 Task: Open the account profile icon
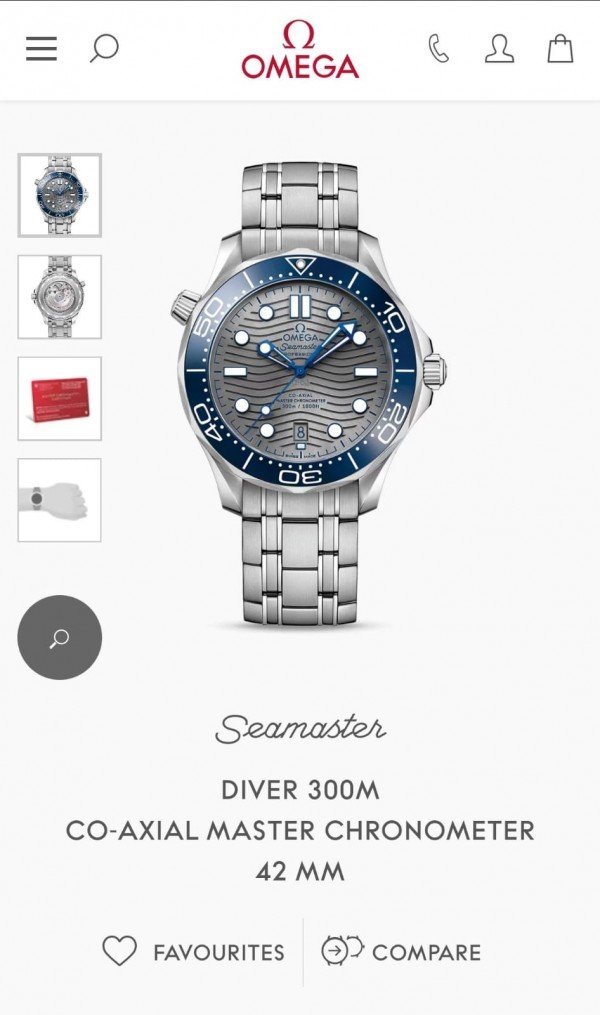point(499,49)
